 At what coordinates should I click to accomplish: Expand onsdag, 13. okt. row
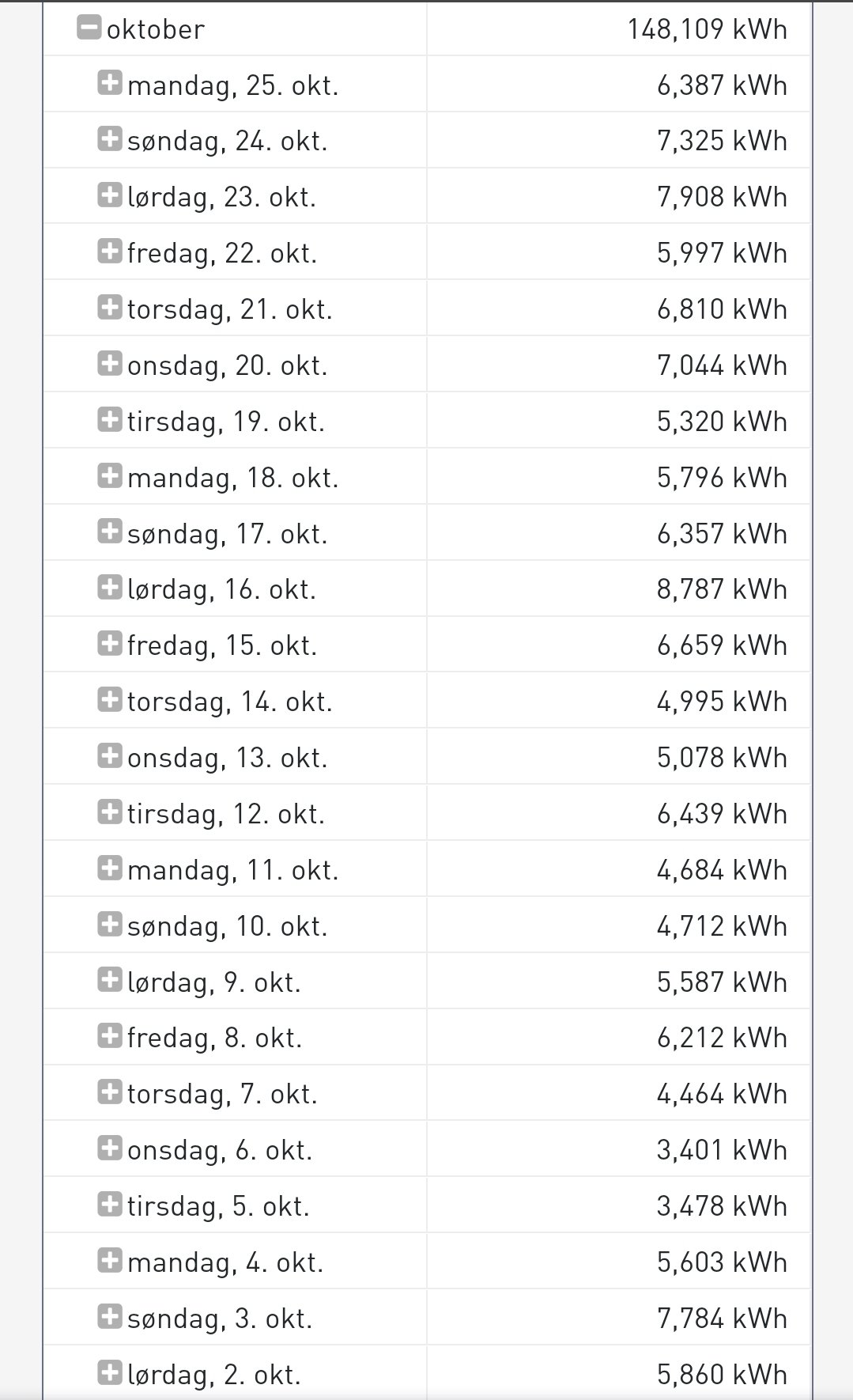click(110, 756)
